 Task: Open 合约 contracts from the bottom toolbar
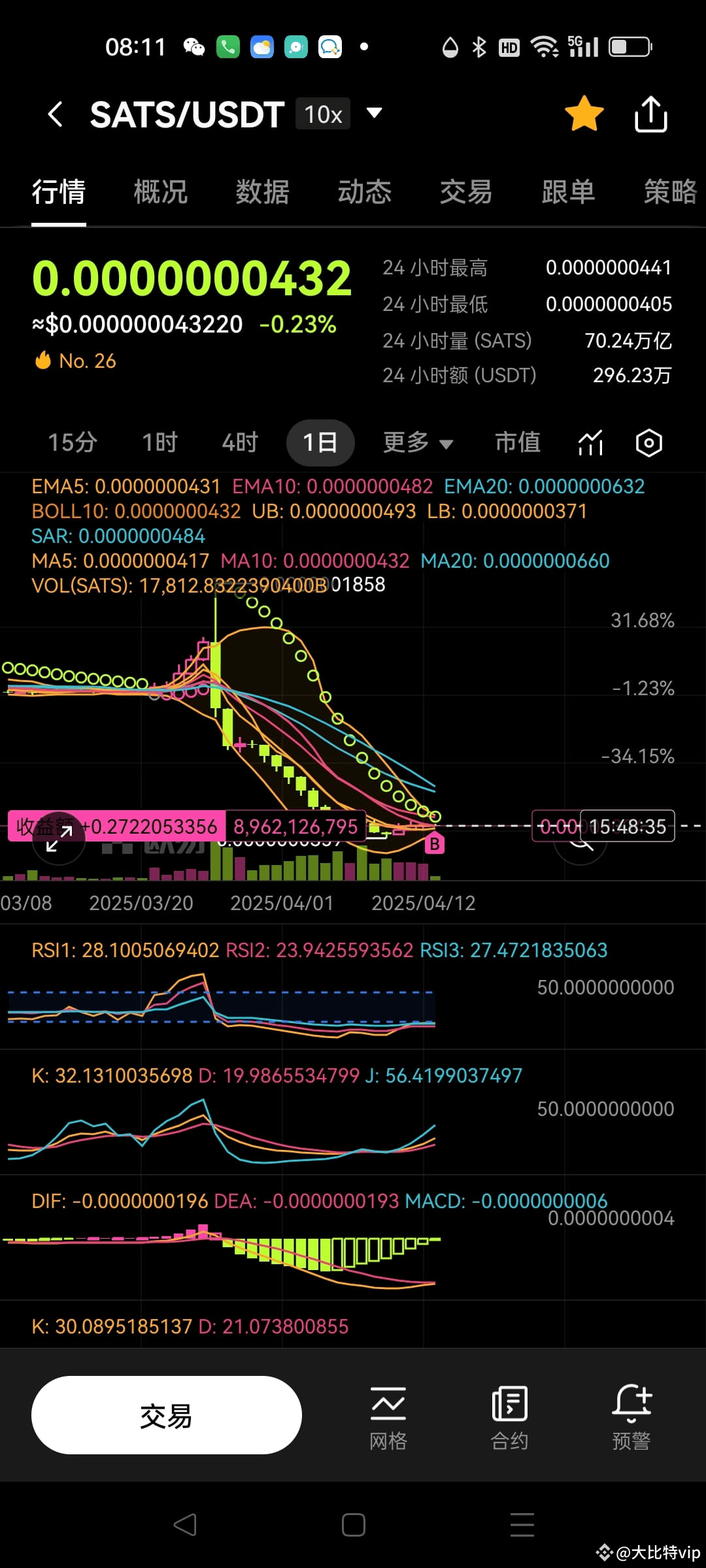click(x=509, y=1411)
